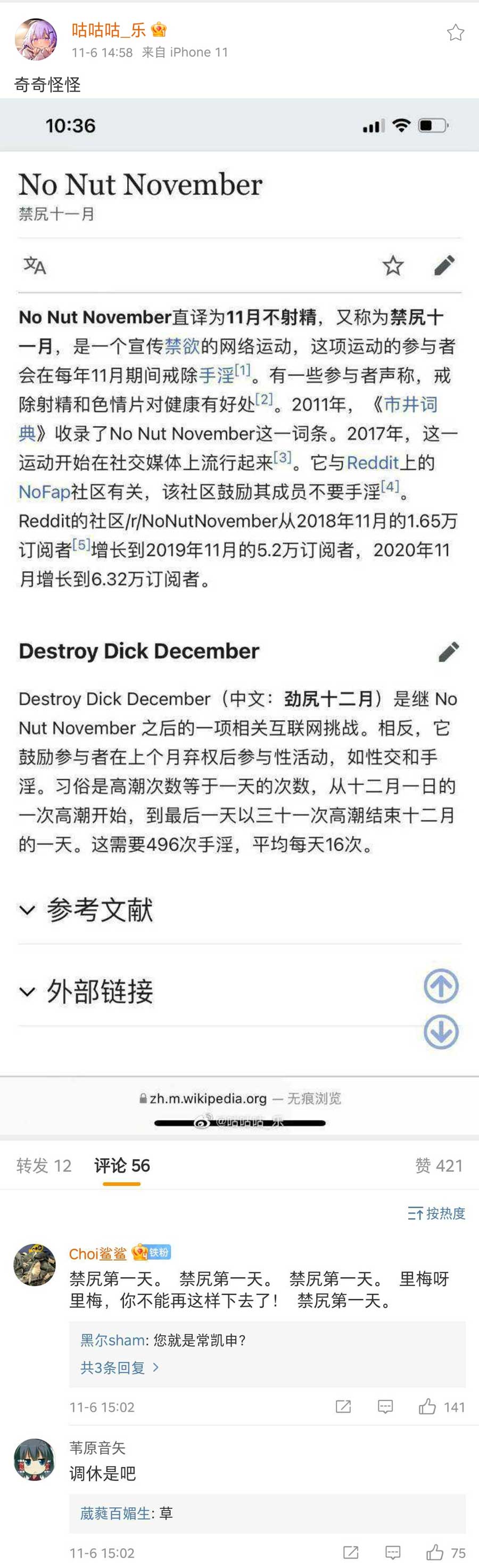The width and height of the screenshot is (479, 1568).
Task: Like 苇原音矢's comment with 75 likes
Action: 435,1553
